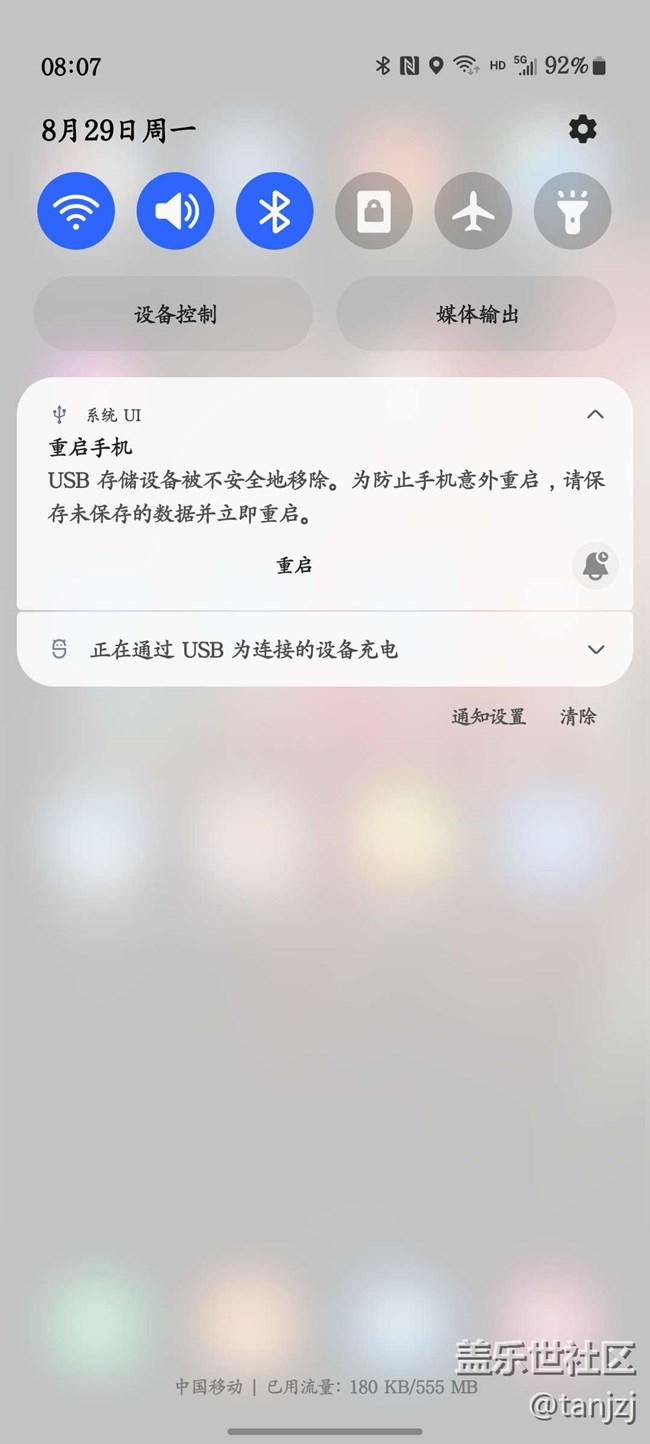Turn off Wi-Fi quick toggle
650x1444 pixels.
(76, 211)
